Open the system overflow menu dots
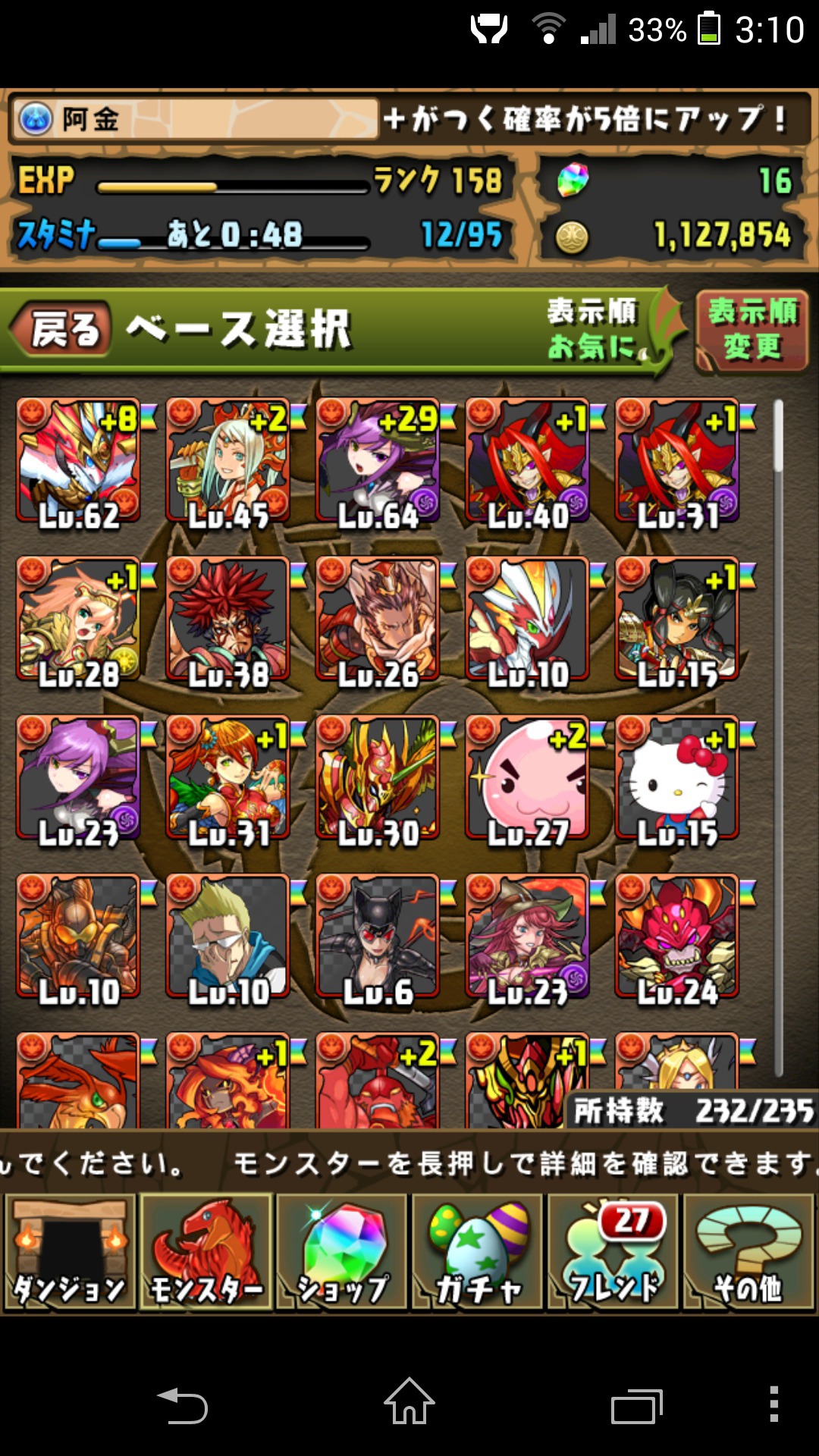819x1456 pixels. point(773,1404)
